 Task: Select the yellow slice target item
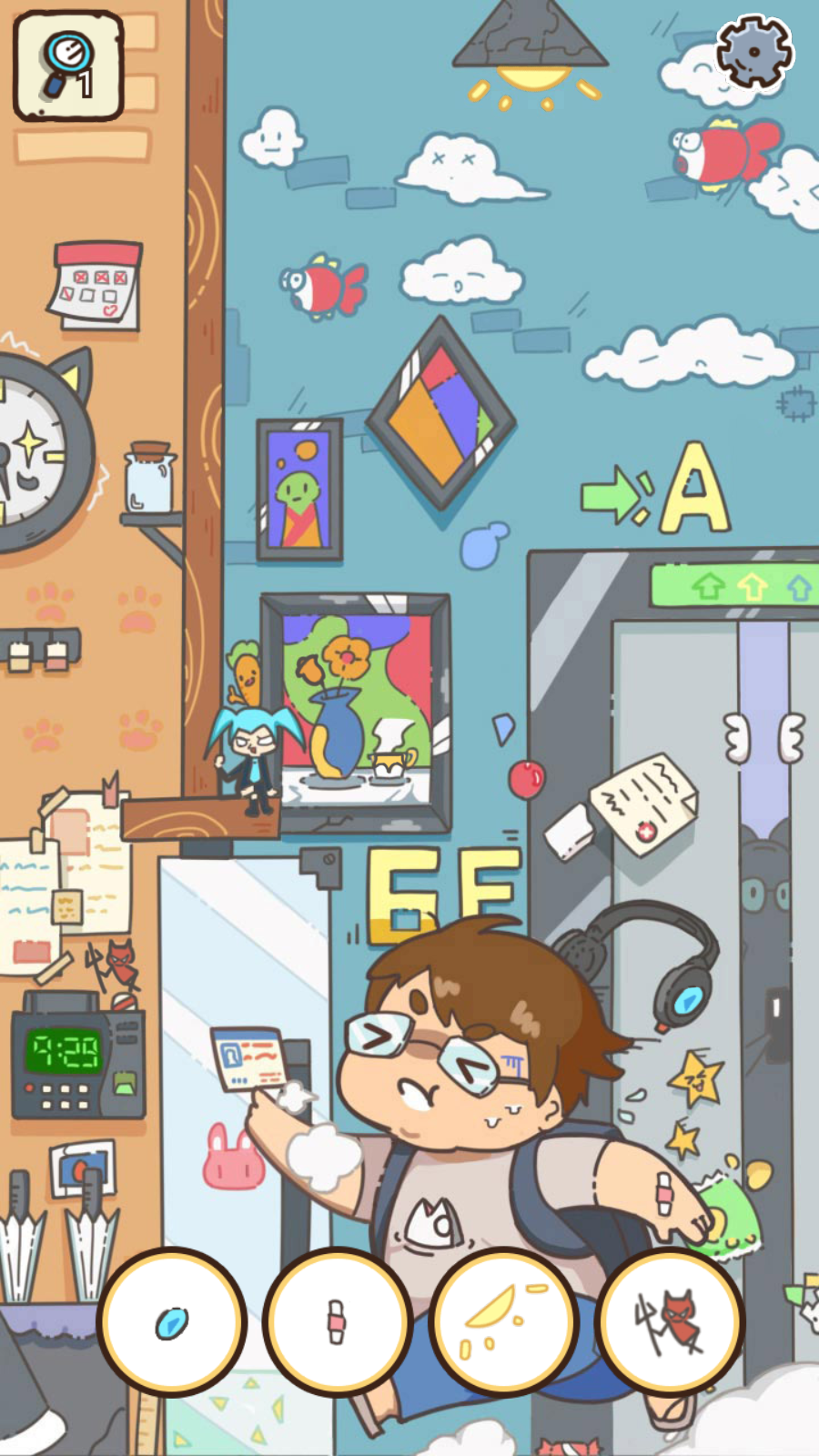pos(503,1321)
